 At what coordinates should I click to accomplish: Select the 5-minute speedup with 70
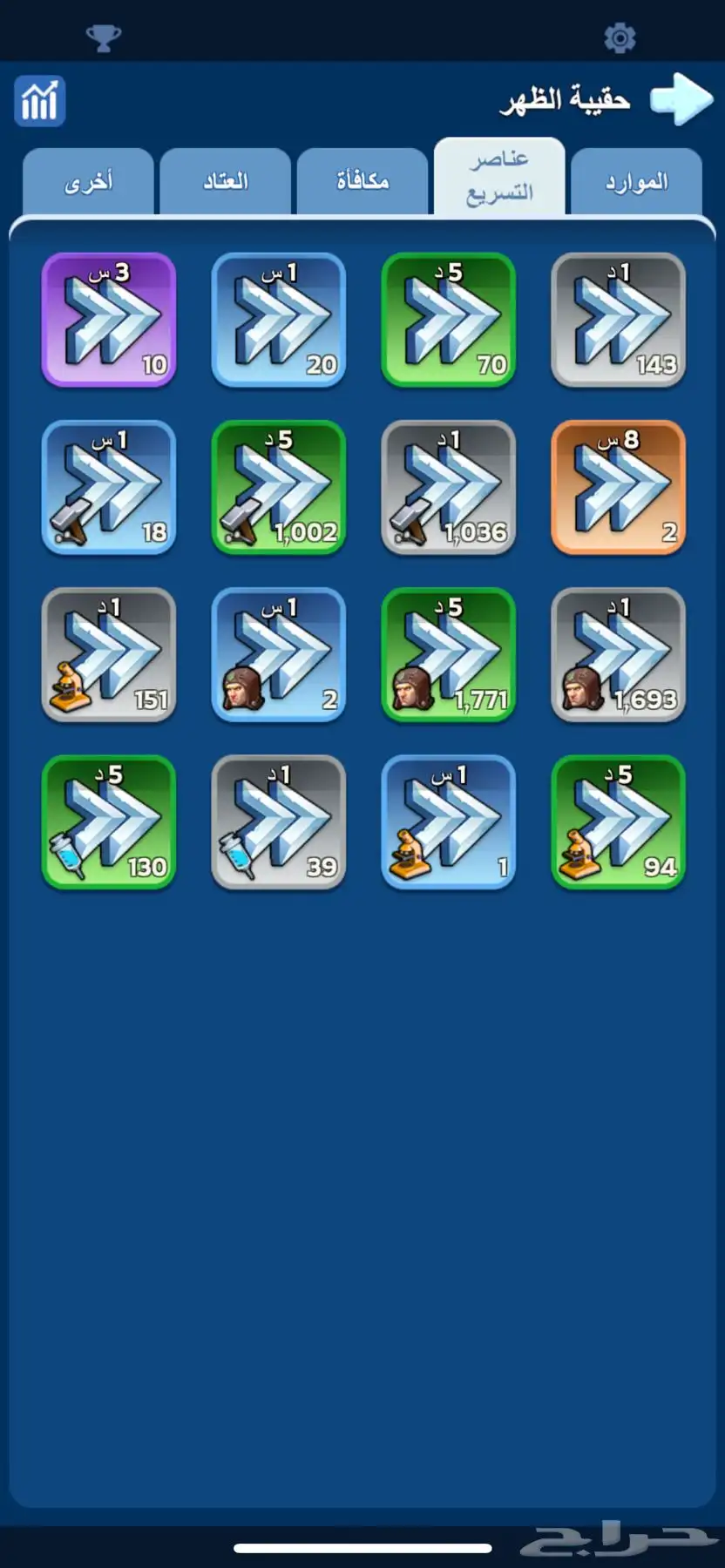coord(449,320)
